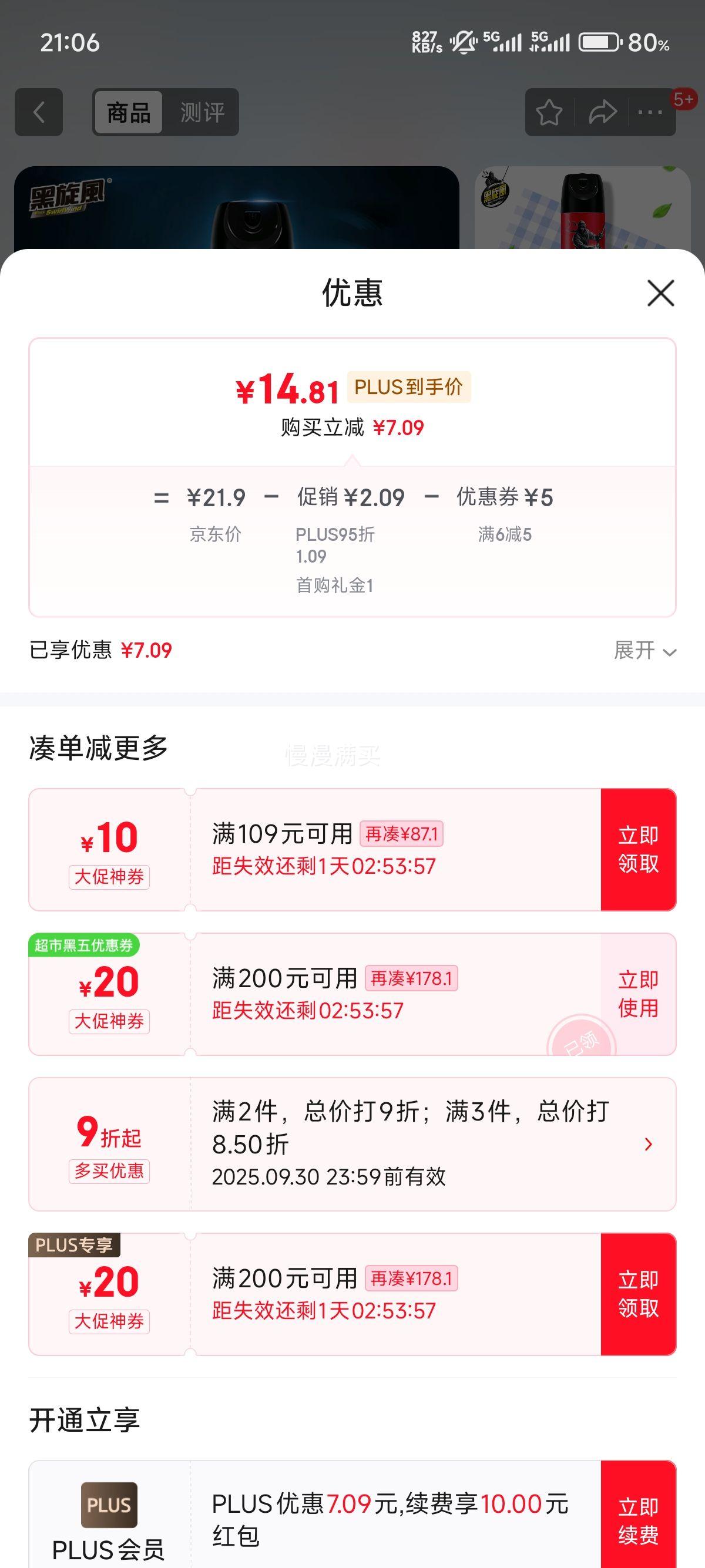Tap 立即续费 to renew PLUS membership

tap(638, 1519)
